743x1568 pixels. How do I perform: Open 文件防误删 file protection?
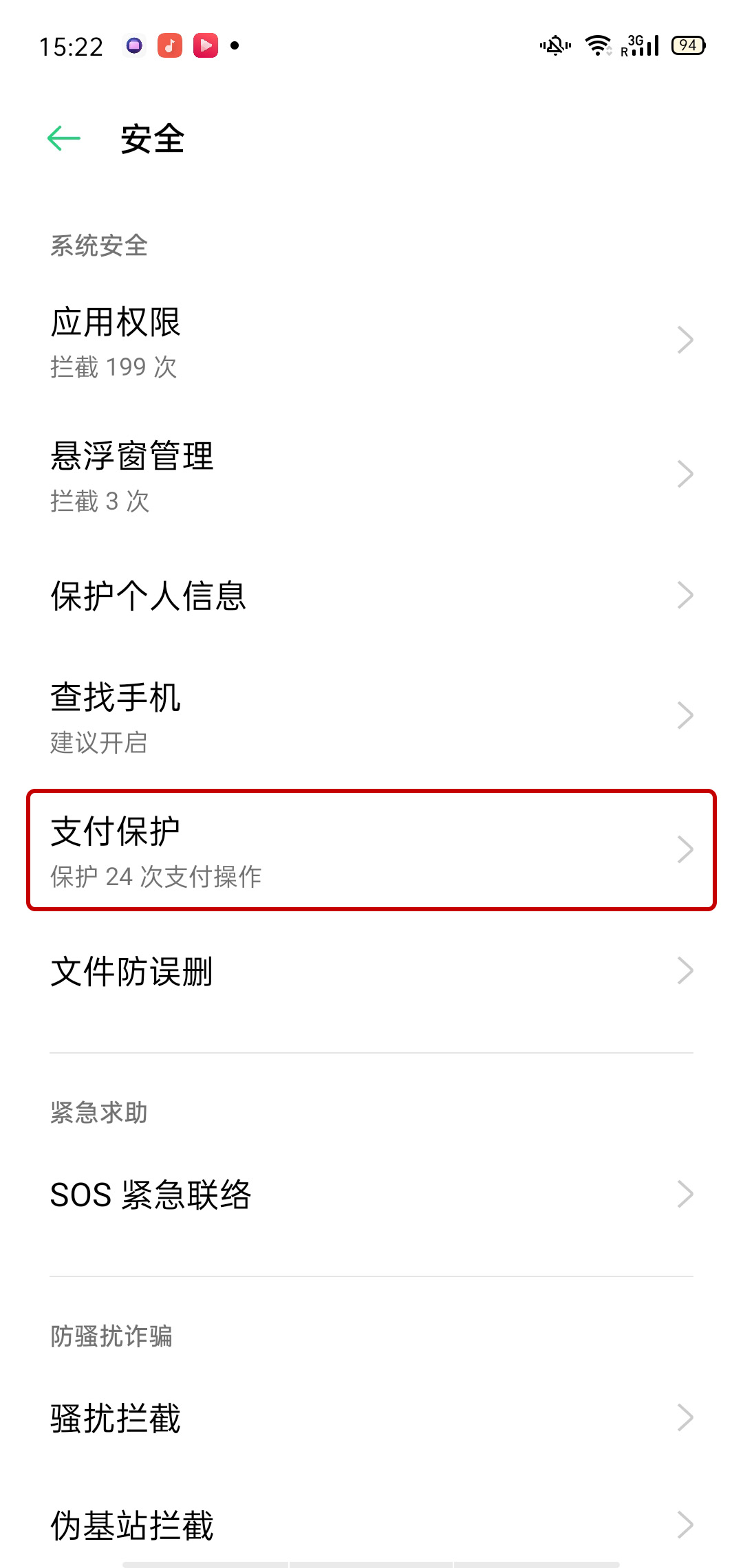coord(275,971)
